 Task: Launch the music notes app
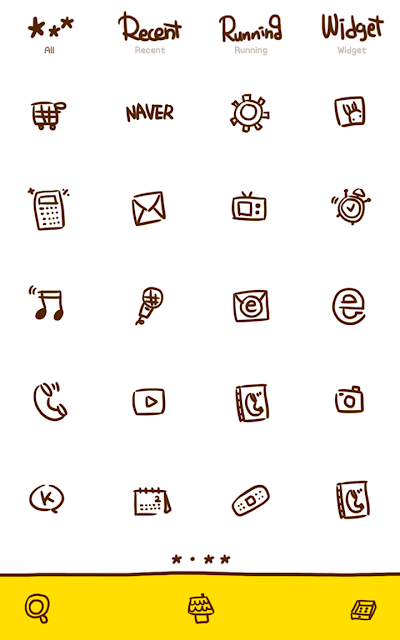tap(47, 303)
